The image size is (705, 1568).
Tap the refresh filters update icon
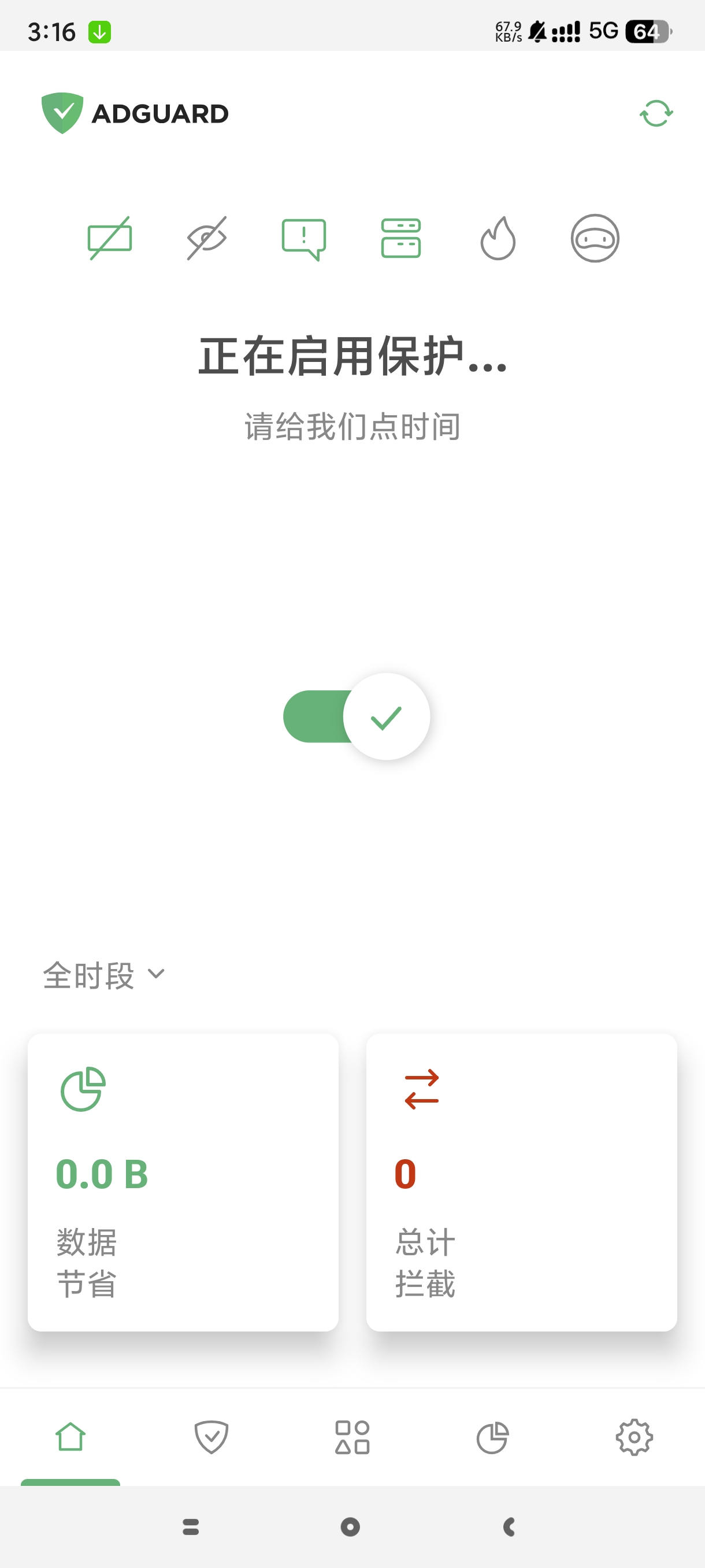coord(656,114)
